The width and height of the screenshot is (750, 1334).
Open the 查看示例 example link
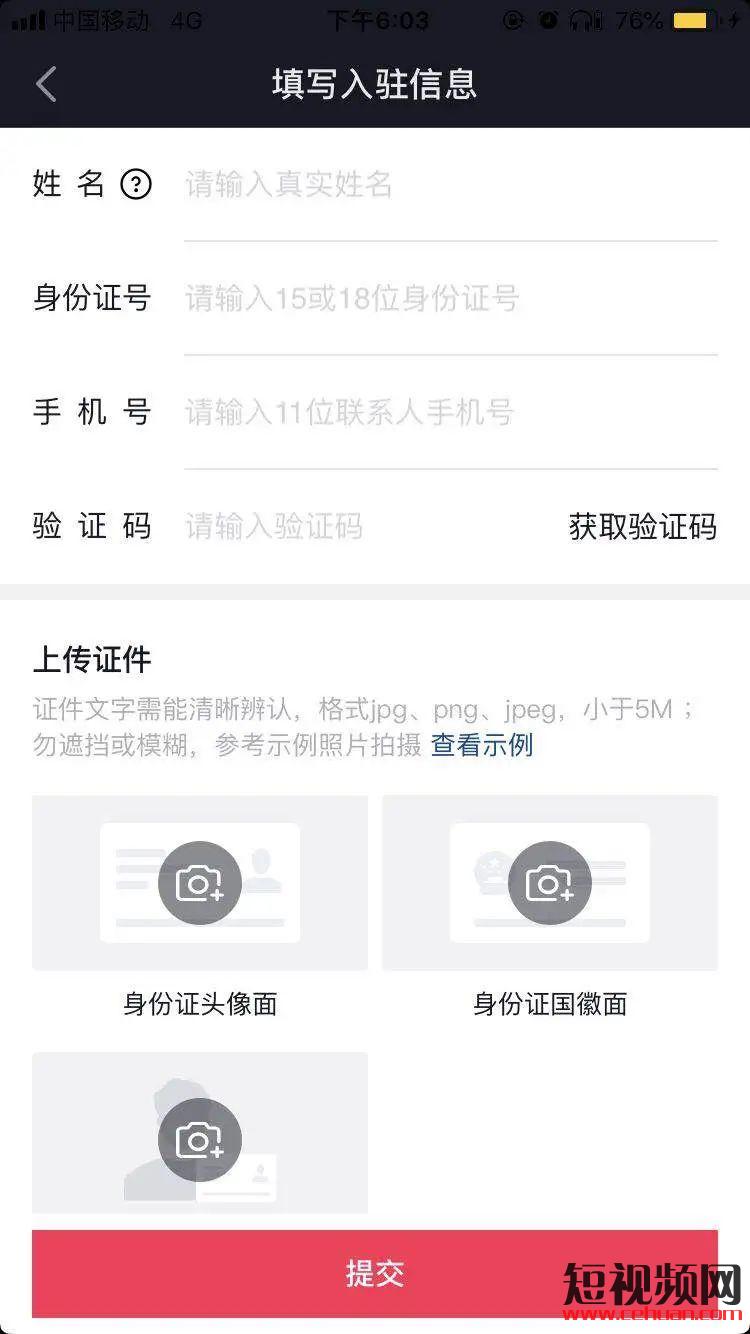click(x=482, y=745)
